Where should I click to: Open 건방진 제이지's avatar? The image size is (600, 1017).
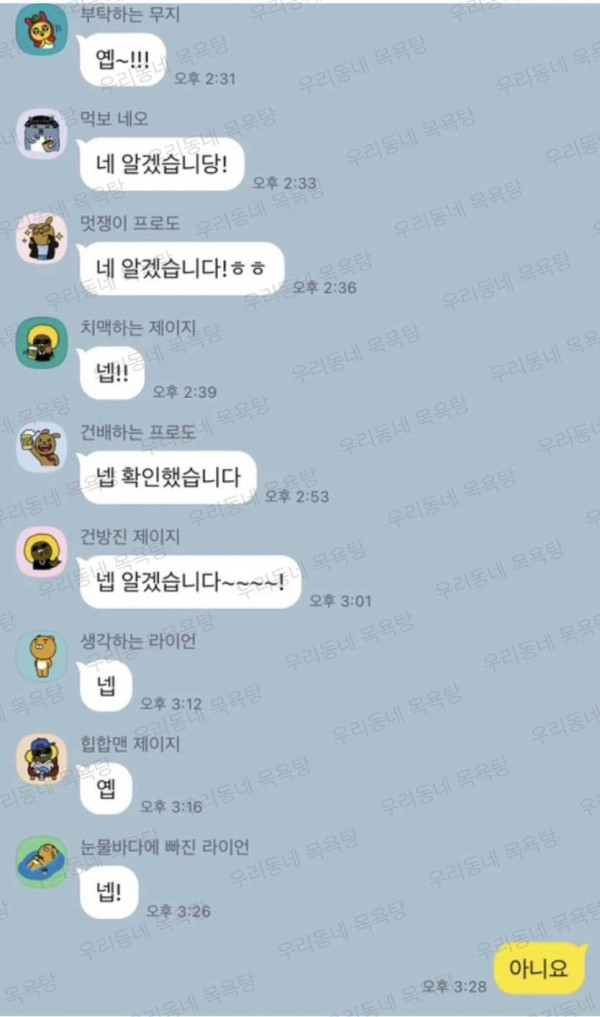[x=41, y=551]
